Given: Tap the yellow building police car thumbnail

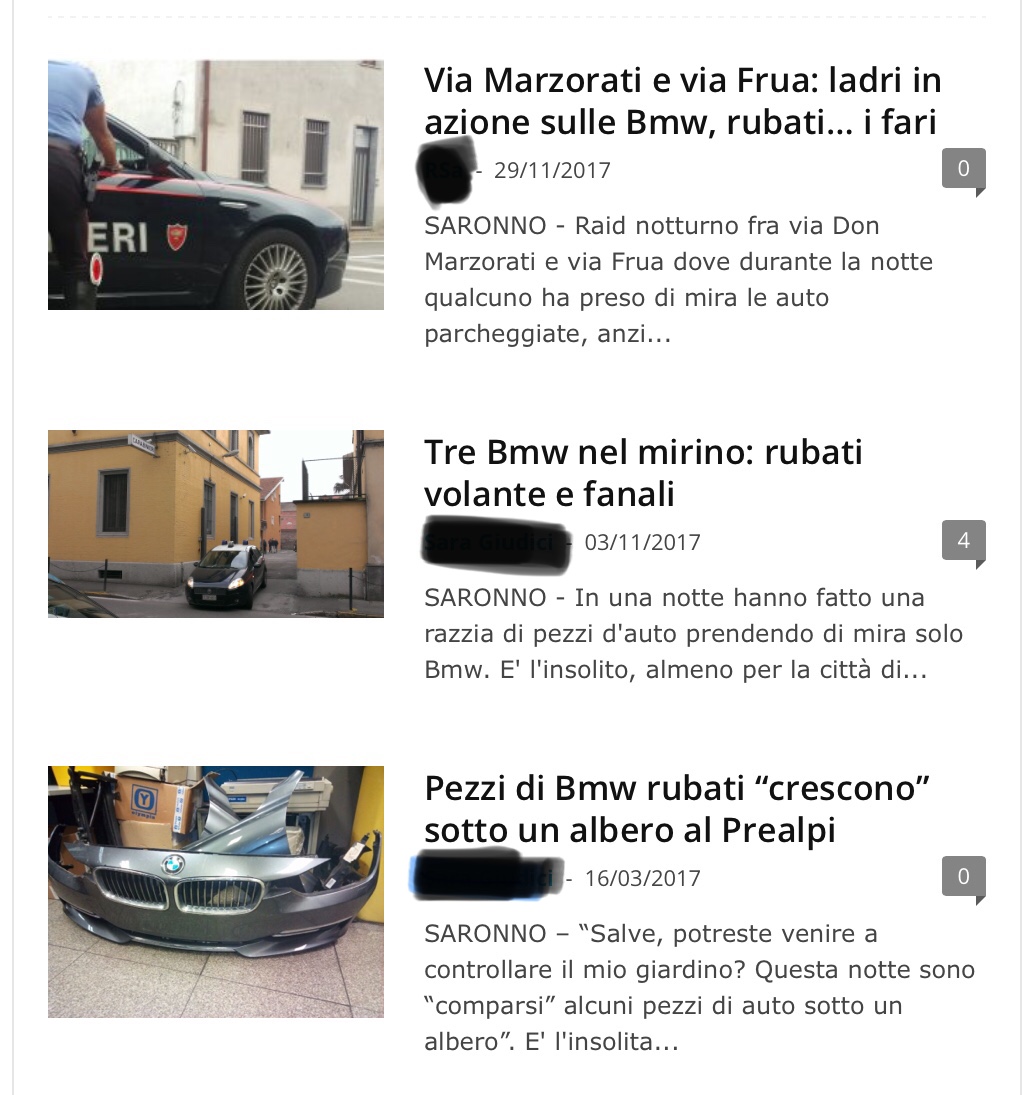Looking at the screenshot, I should (215, 523).
